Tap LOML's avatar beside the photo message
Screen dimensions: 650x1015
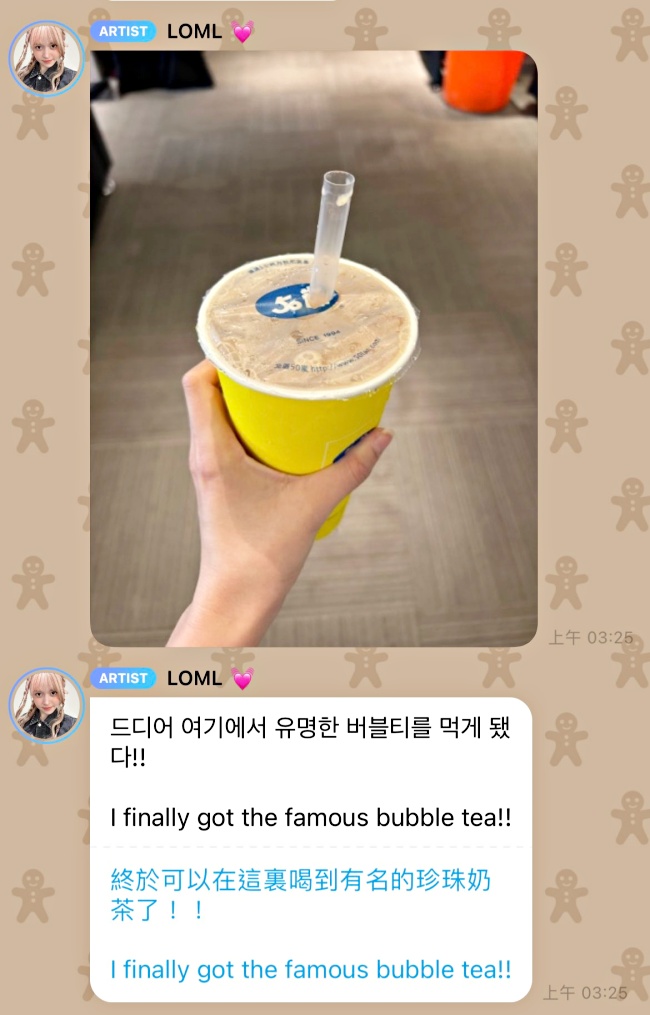click(46, 59)
